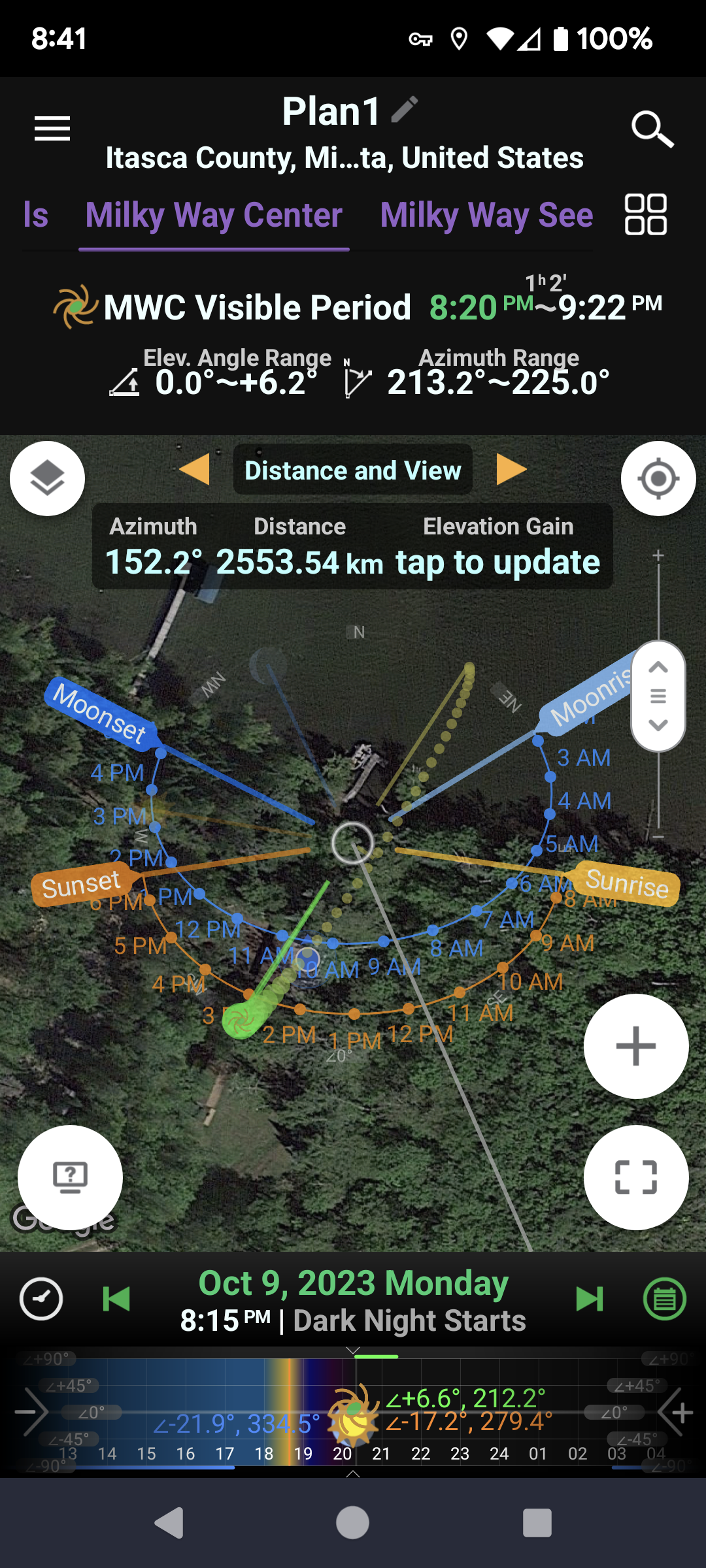The width and height of the screenshot is (706, 1568).
Task: Open the tab grid overview icon
Action: click(x=646, y=214)
